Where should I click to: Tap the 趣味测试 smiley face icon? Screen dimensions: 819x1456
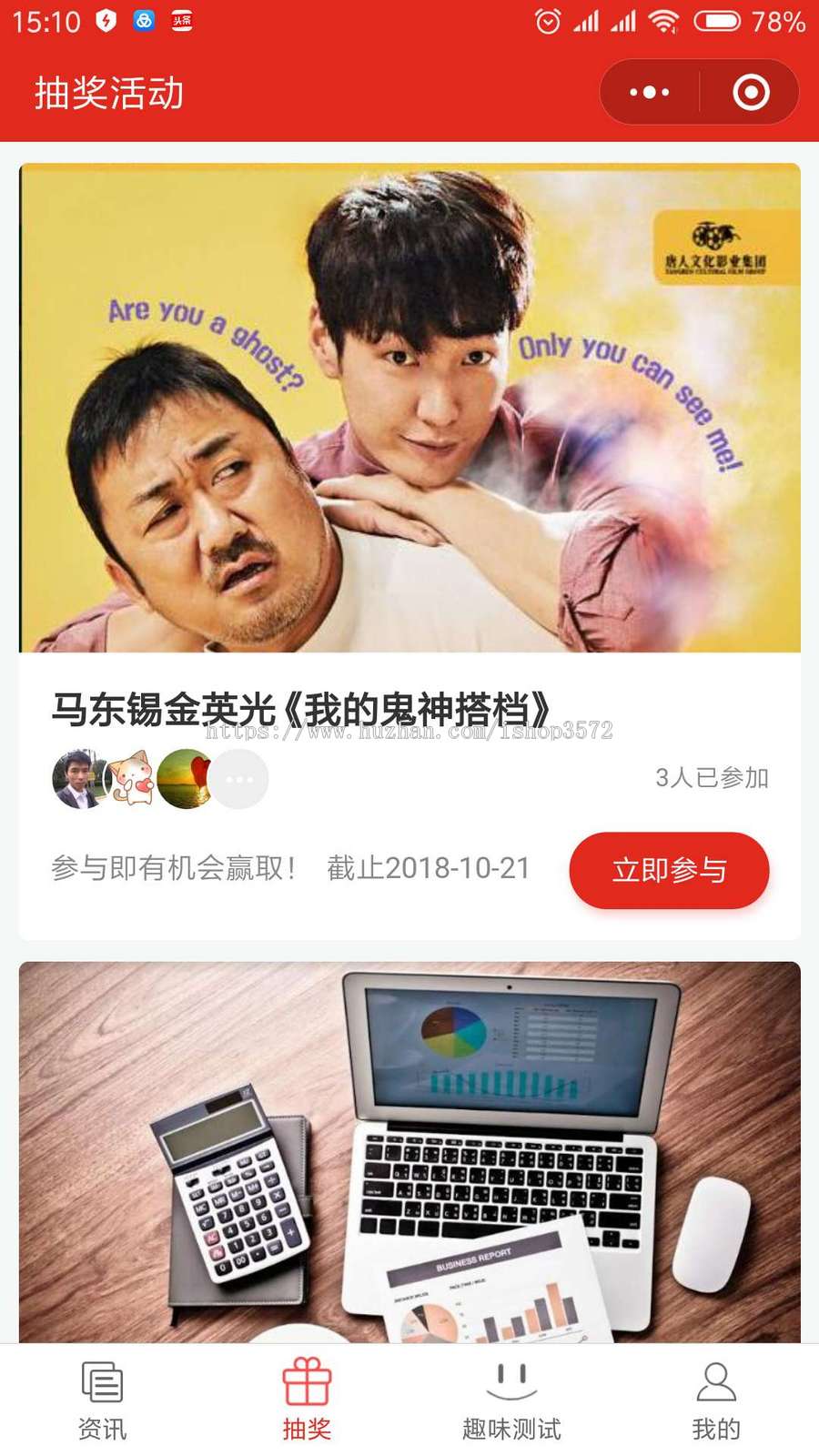pos(511,1379)
